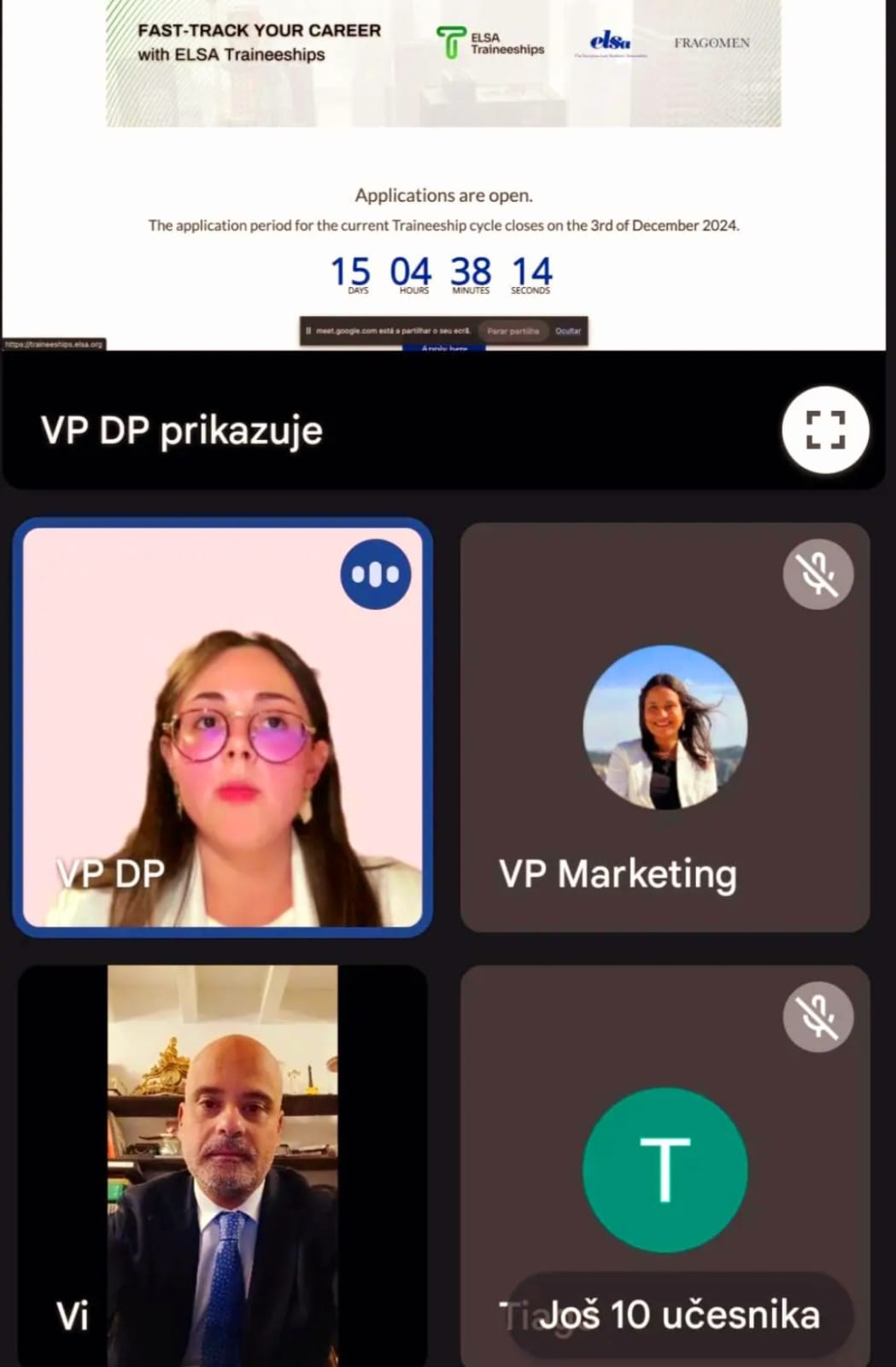Open the VP Marketing participant tile
The width and height of the screenshot is (896, 1367).
[x=665, y=727]
